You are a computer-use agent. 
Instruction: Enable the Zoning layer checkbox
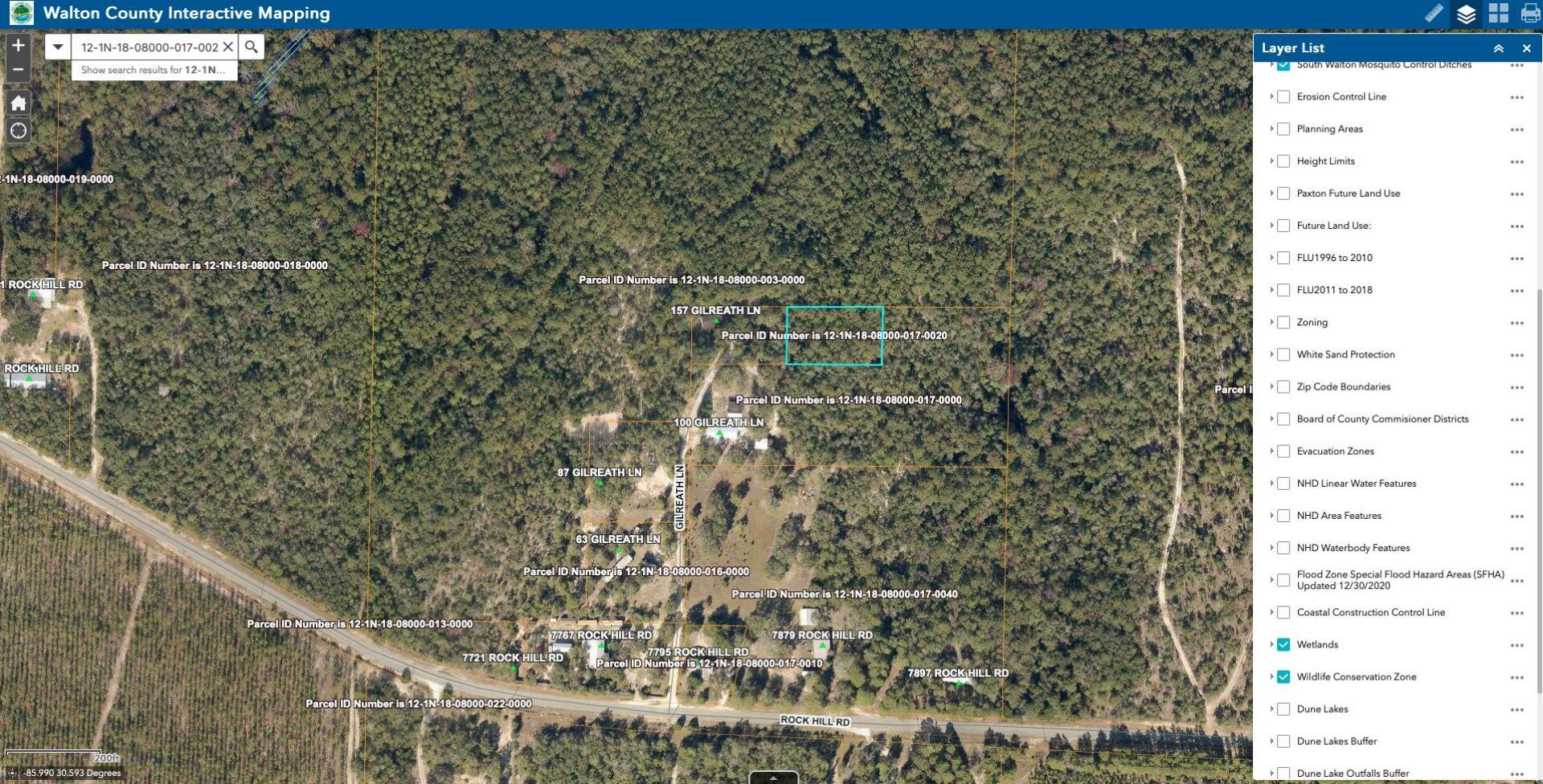[x=1283, y=322]
